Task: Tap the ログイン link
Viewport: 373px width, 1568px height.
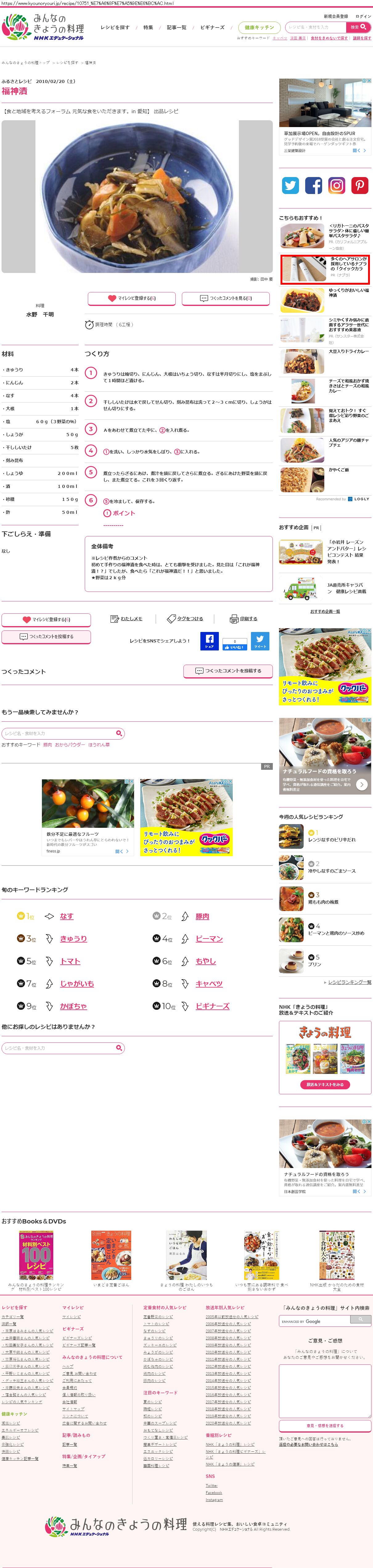Action: point(363,16)
